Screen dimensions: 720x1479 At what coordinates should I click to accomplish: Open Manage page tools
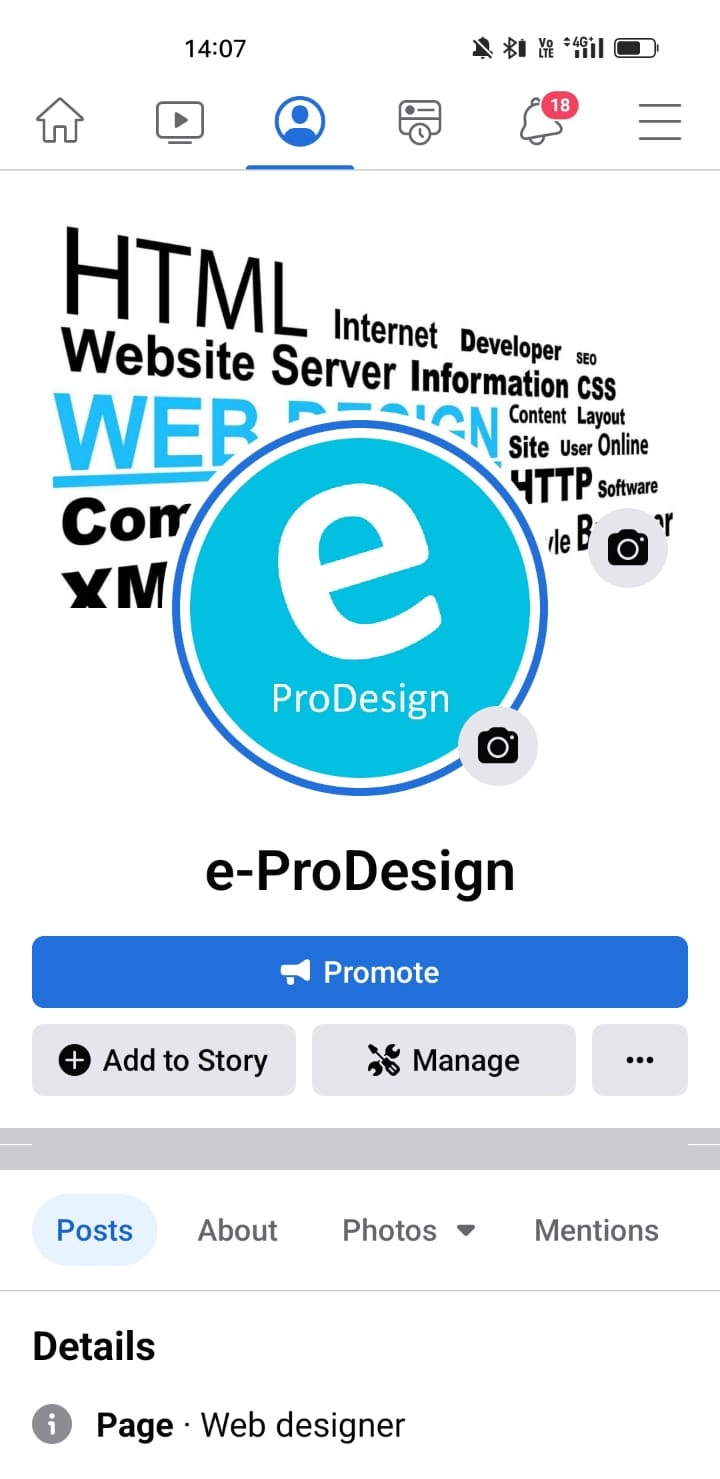pyautogui.click(x=444, y=1060)
